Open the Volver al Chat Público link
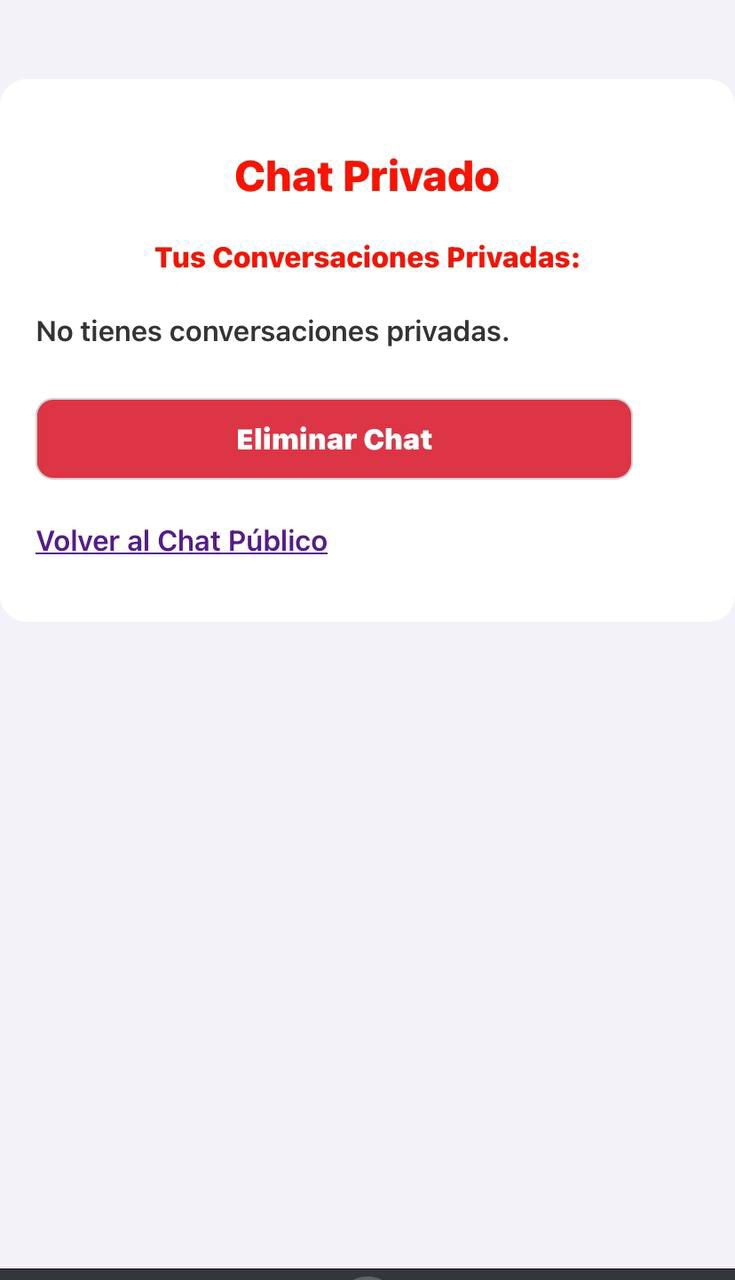This screenshot has height=1280, width=735. click(x=181, y=540)
